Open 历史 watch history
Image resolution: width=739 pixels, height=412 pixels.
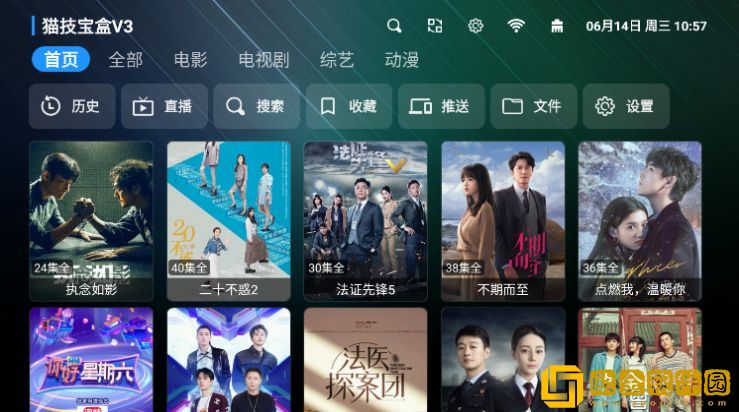[71, 106]
